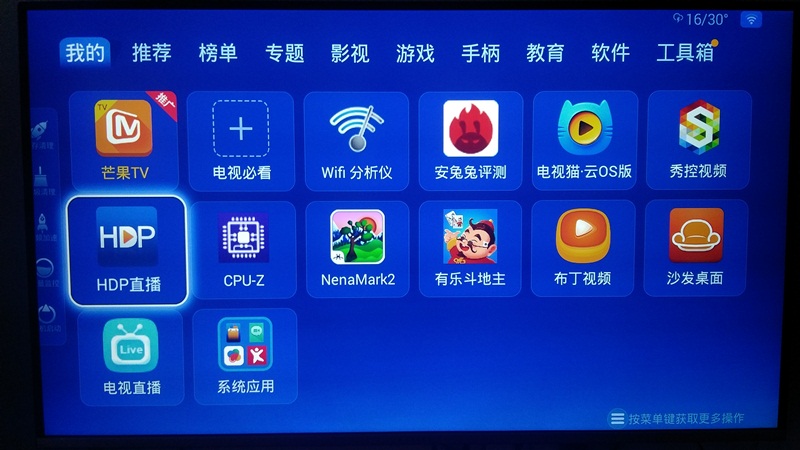This screenshot has height=450, width=800.
Task: Select the 游戏 tab
Action: coord(415,53)
